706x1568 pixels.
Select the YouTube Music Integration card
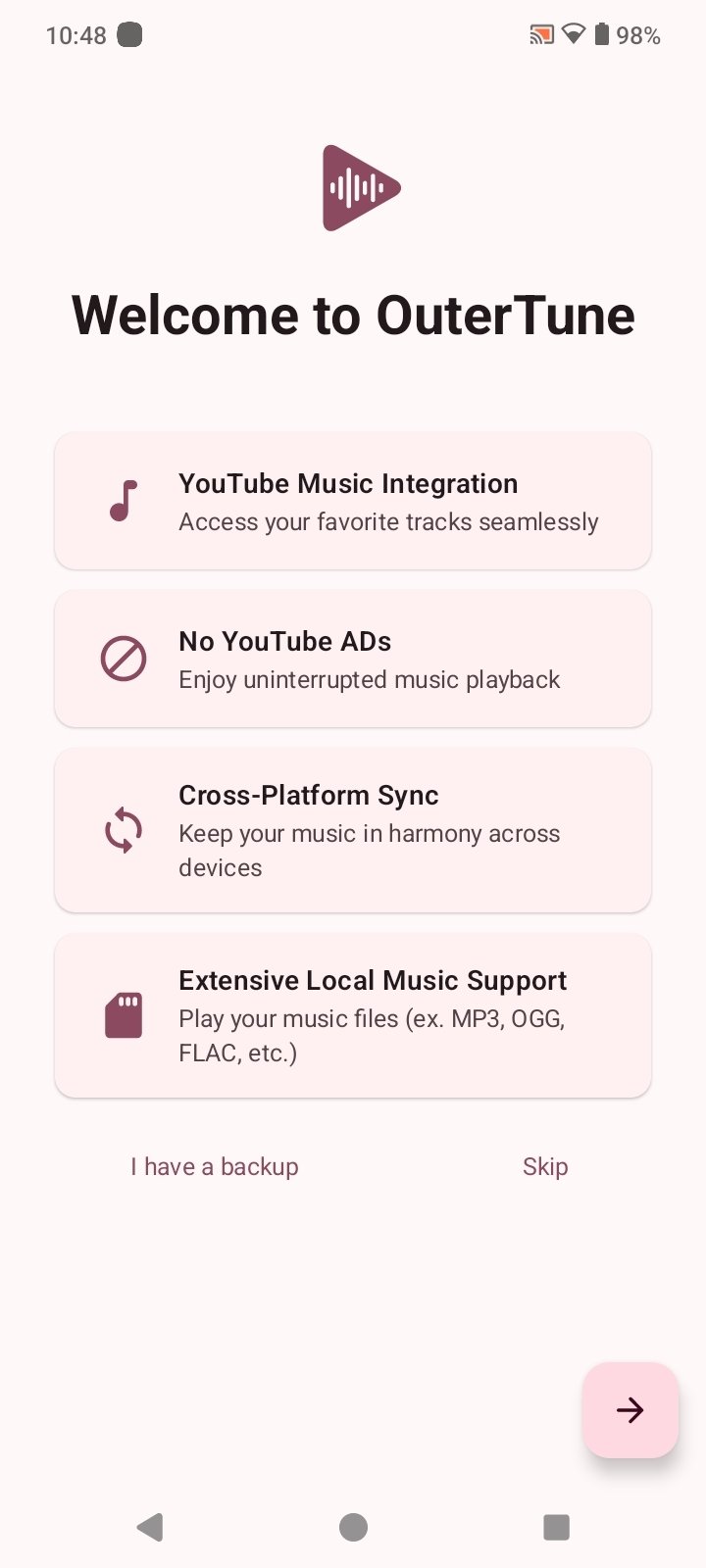(x=353, y=501)
